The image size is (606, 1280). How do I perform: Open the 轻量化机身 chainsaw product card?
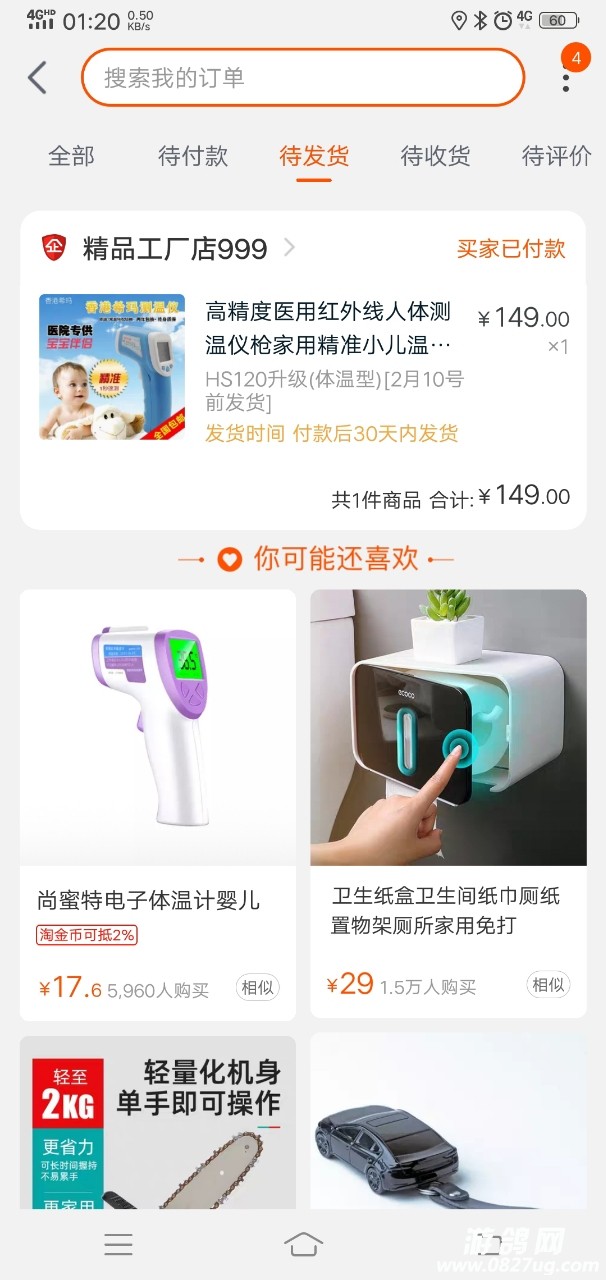click(158, 1120)
